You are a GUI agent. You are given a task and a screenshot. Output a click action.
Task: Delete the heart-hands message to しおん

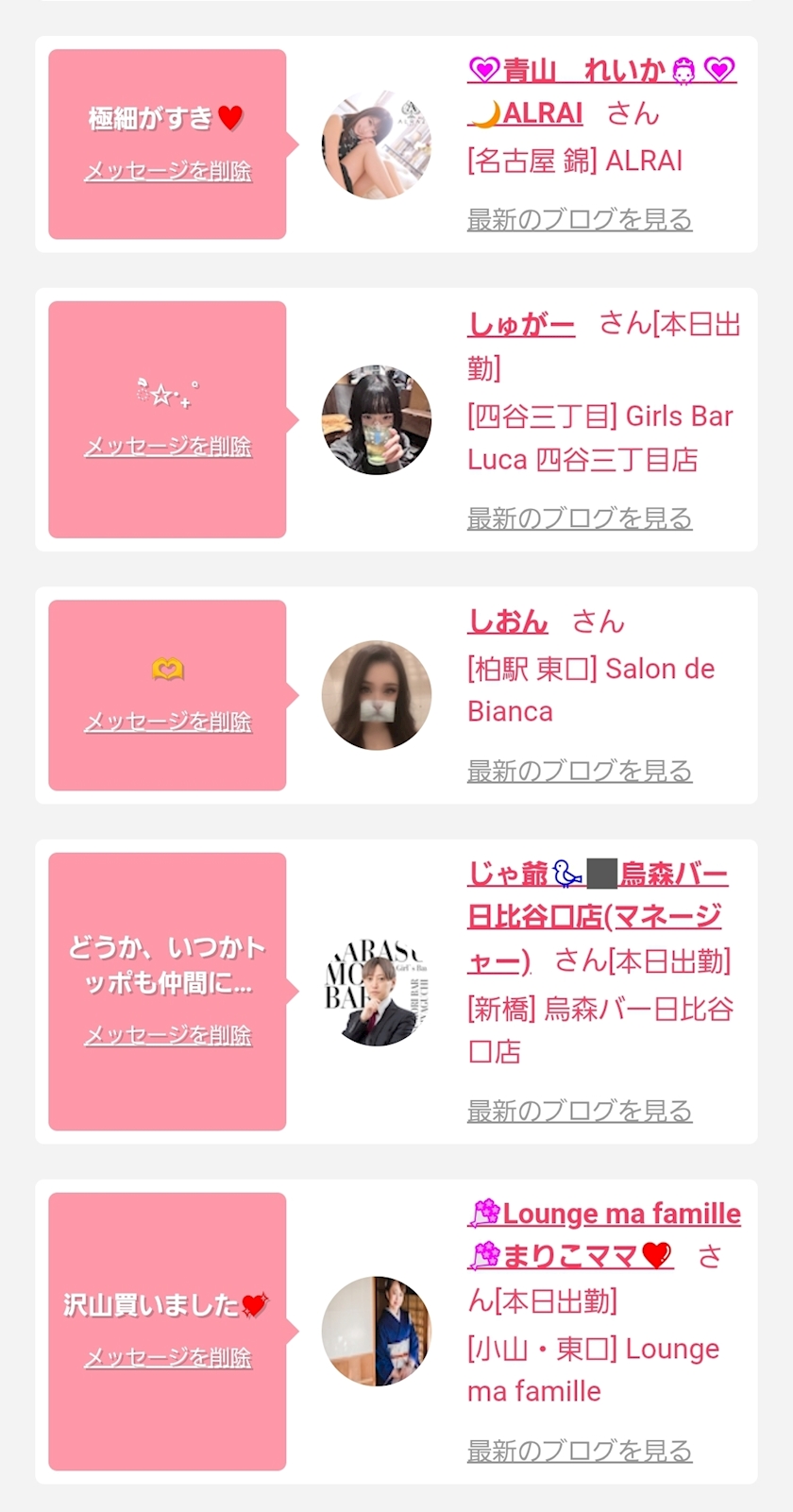pos(168,722)
